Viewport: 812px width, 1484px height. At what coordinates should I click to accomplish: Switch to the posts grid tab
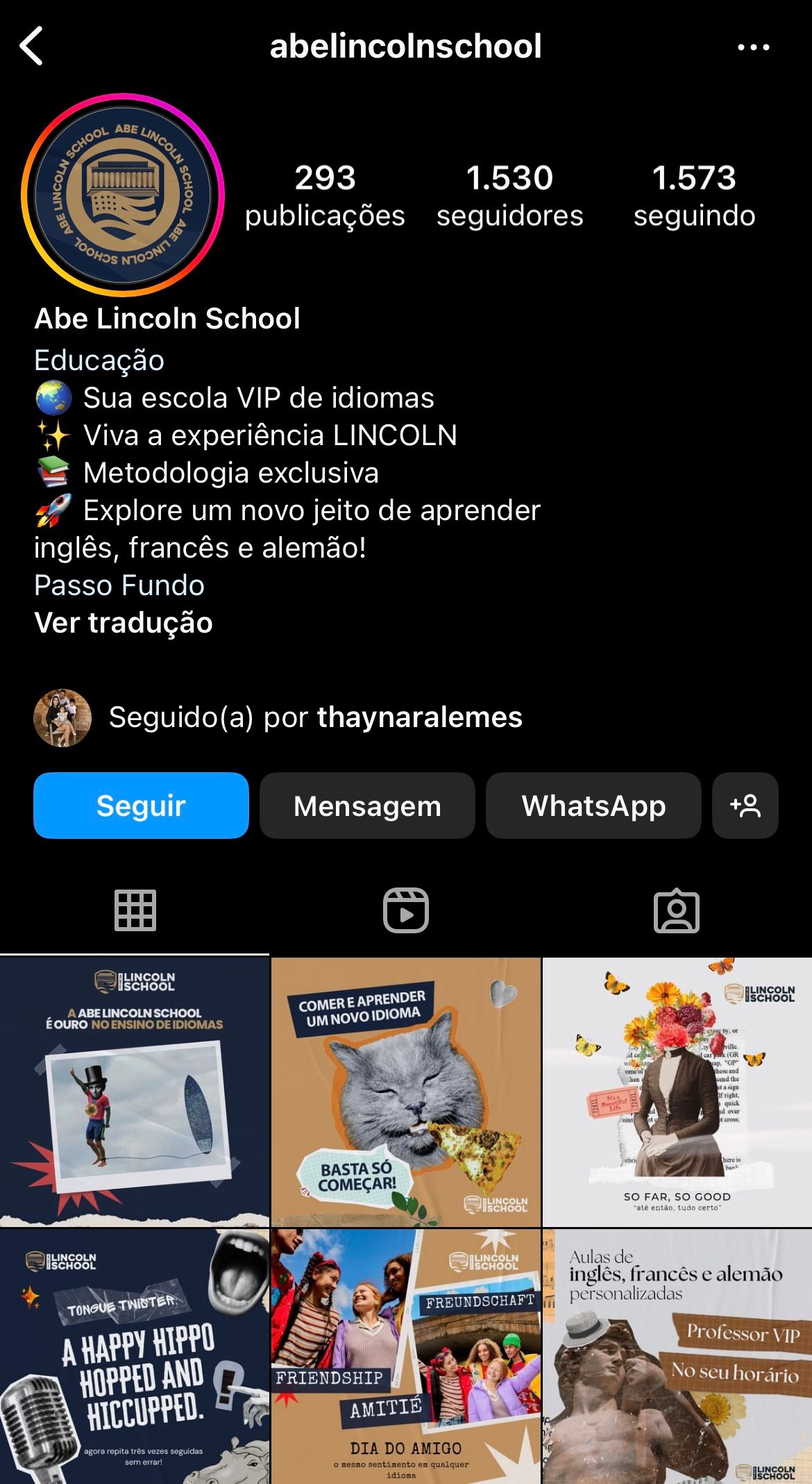pos(135,910)
